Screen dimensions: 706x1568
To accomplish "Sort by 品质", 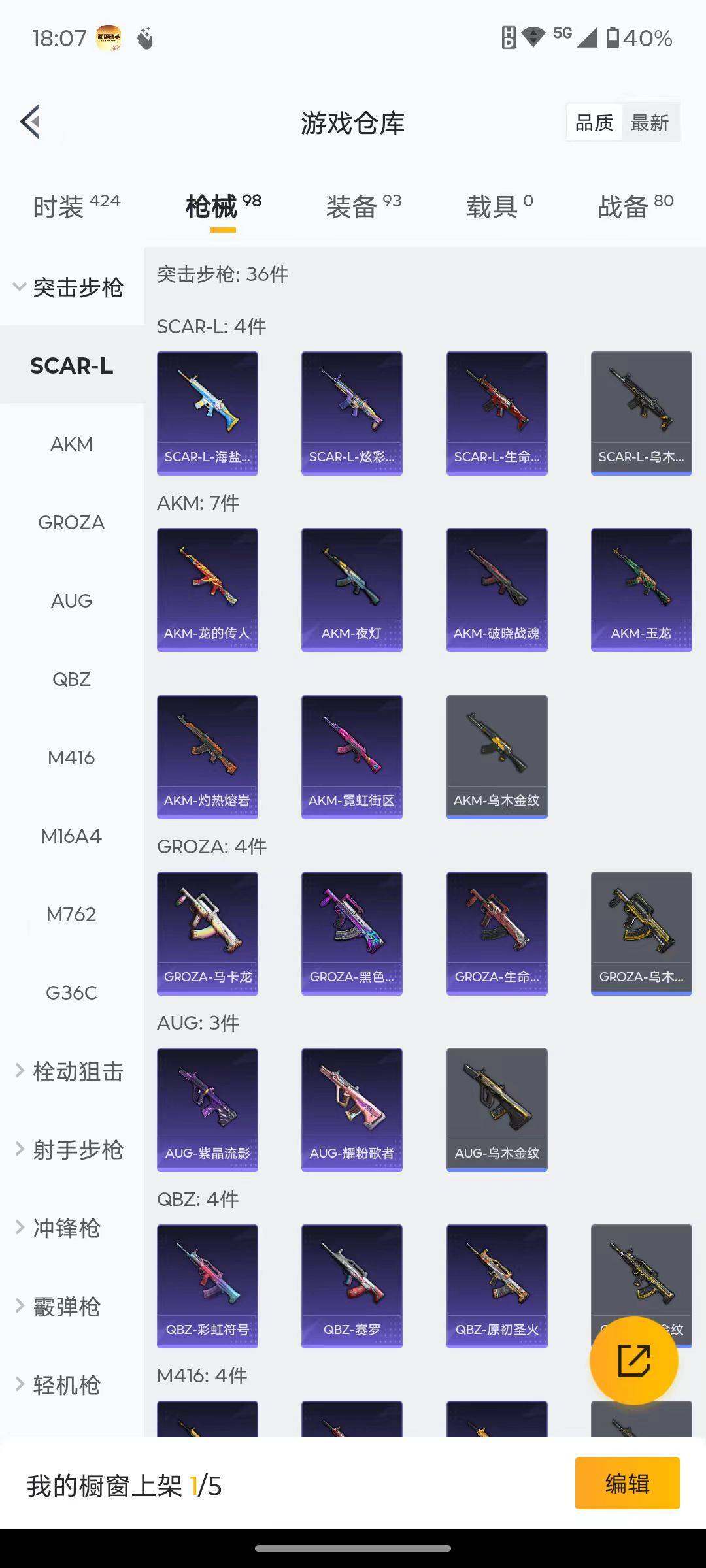I will click(594, 123).
